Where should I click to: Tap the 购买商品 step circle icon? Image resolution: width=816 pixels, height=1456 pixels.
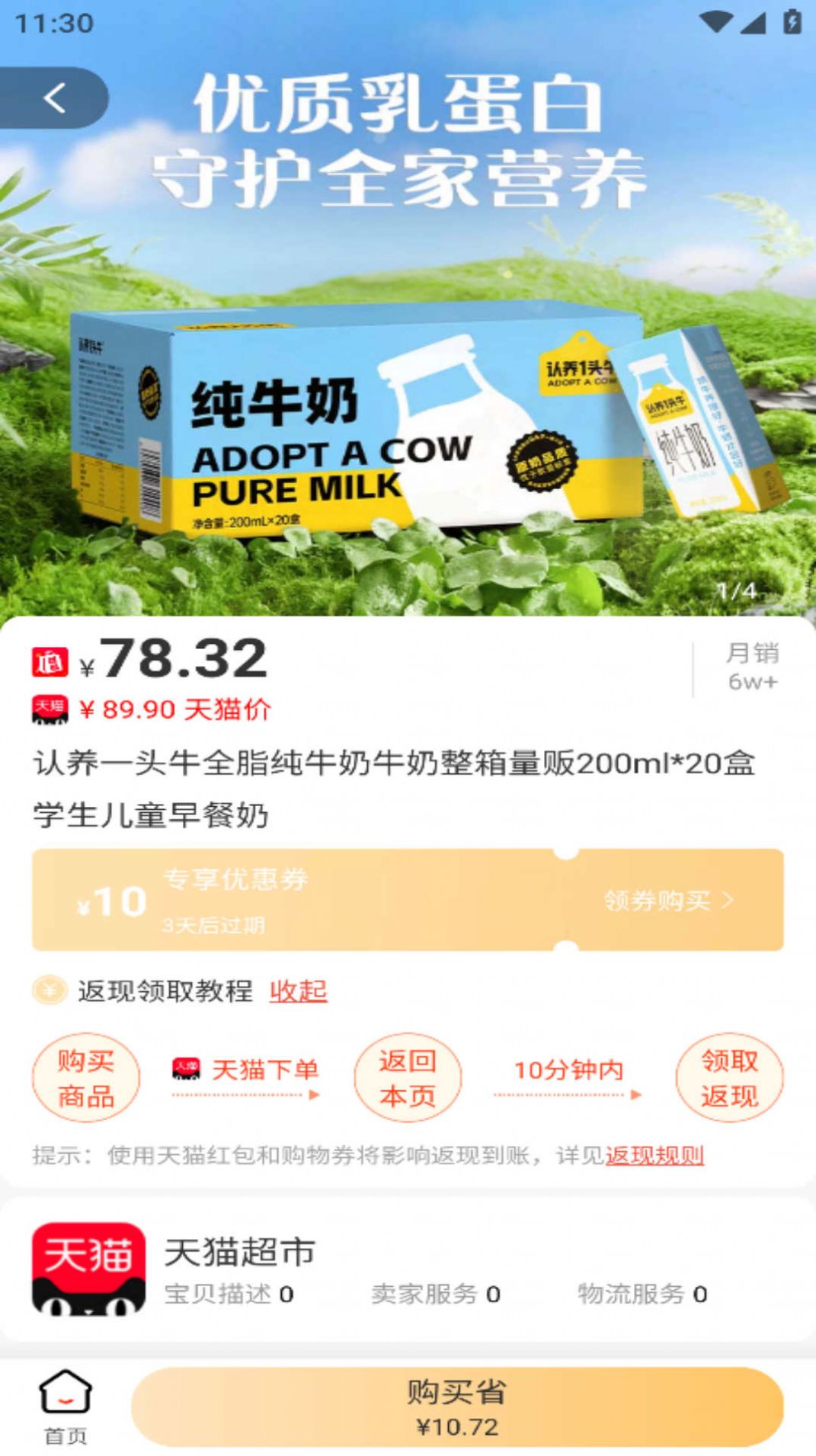85,1077
